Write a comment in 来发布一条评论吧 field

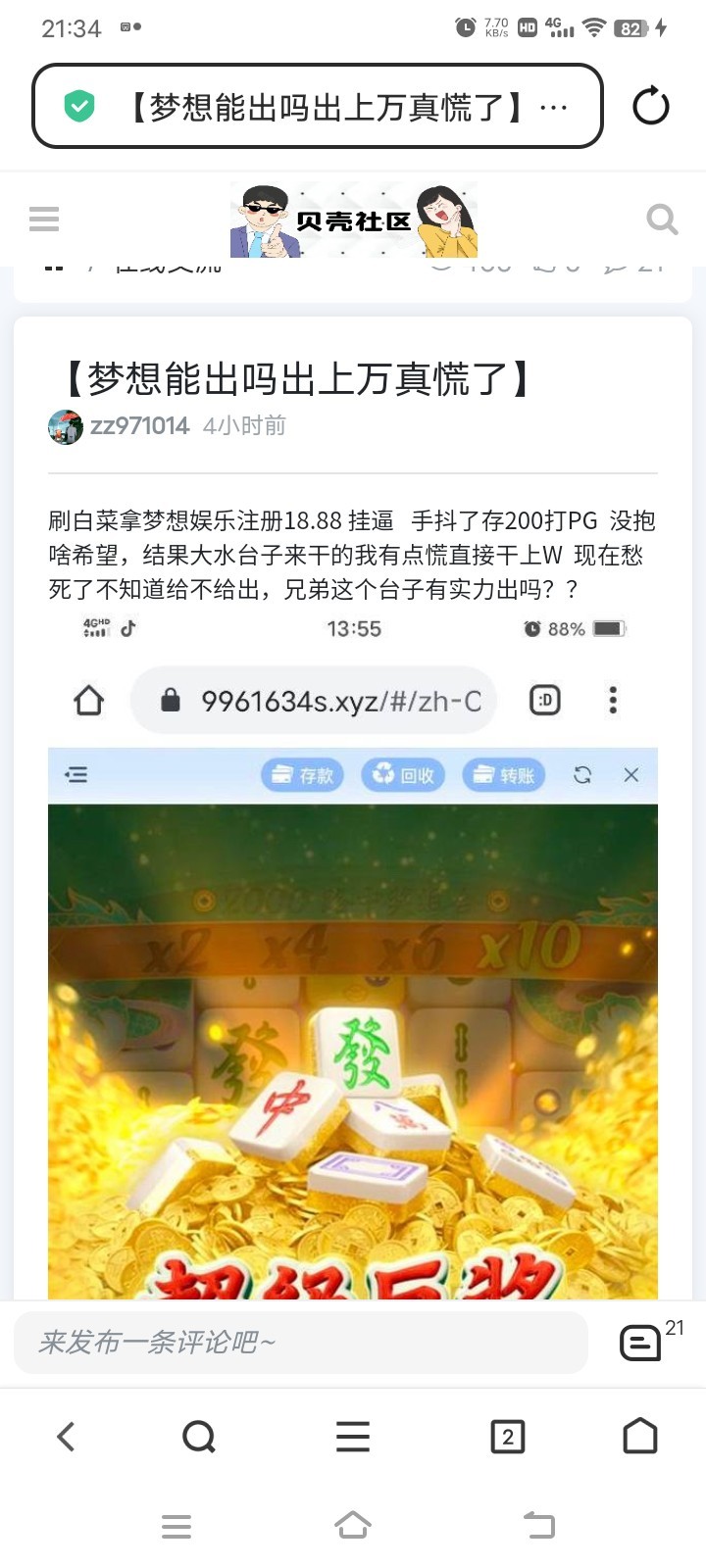point(300,1342)
